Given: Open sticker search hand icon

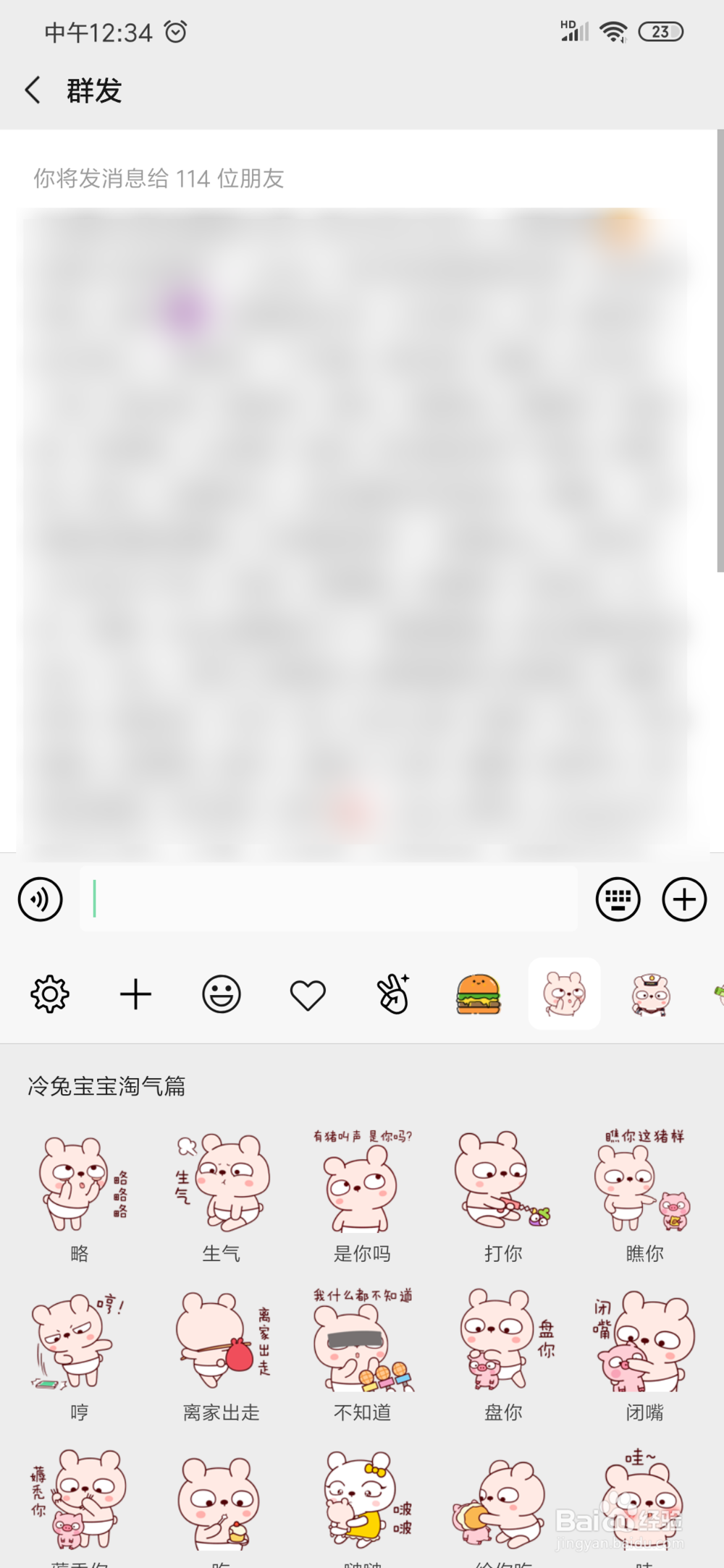Looking at the screenshot, I should pyautogui.click(x=392, y=994).
